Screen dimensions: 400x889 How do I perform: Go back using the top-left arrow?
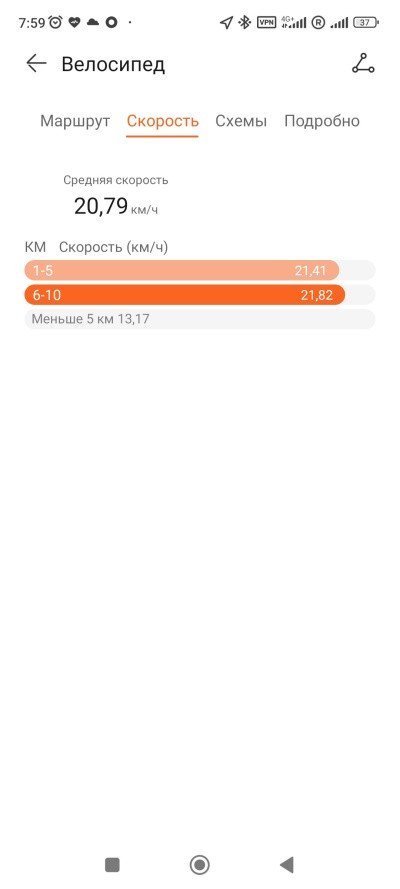pyautogui.click(x=36, y=64)
